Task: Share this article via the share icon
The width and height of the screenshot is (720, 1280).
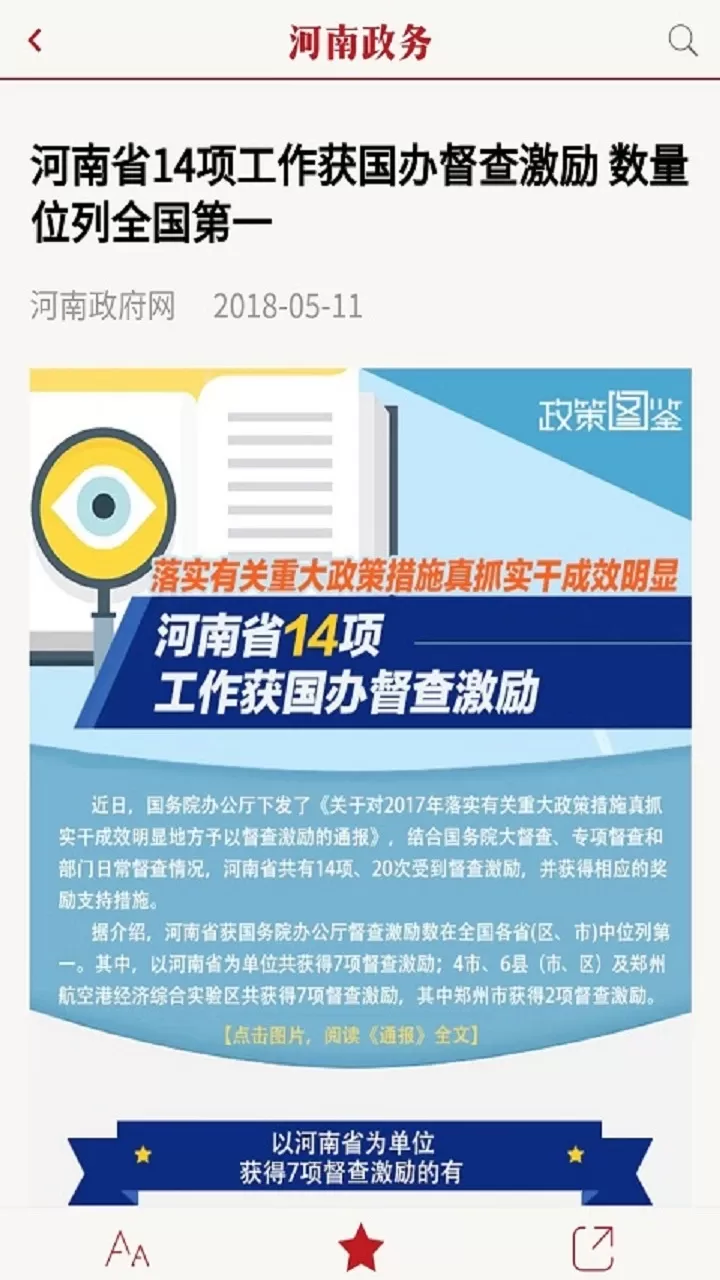Action: (x=592, y=1247)
